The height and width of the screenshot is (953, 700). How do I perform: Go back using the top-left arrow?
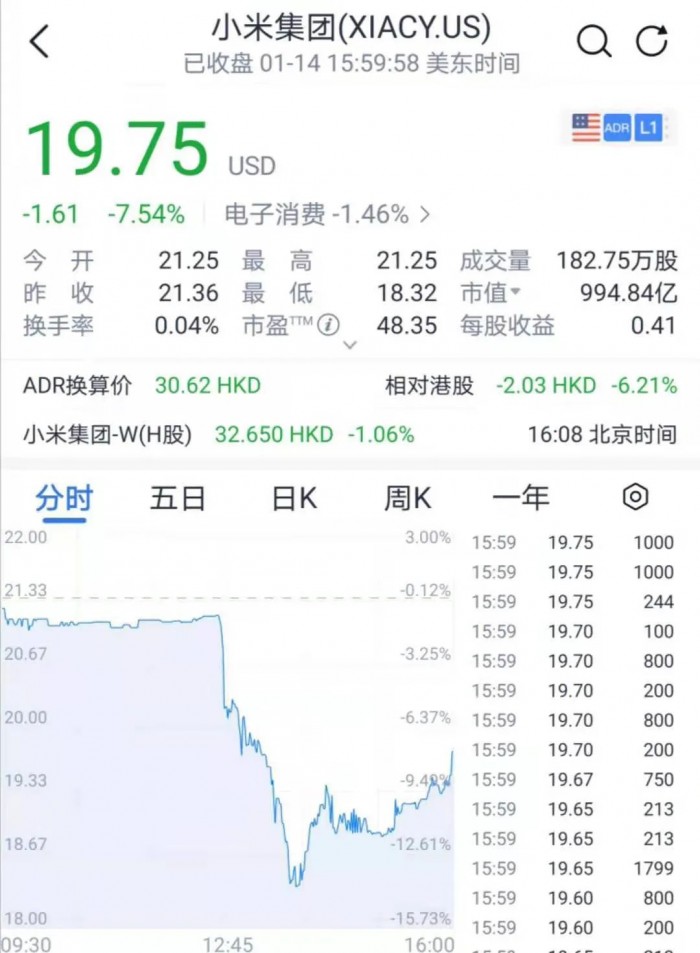pos(40,42)
